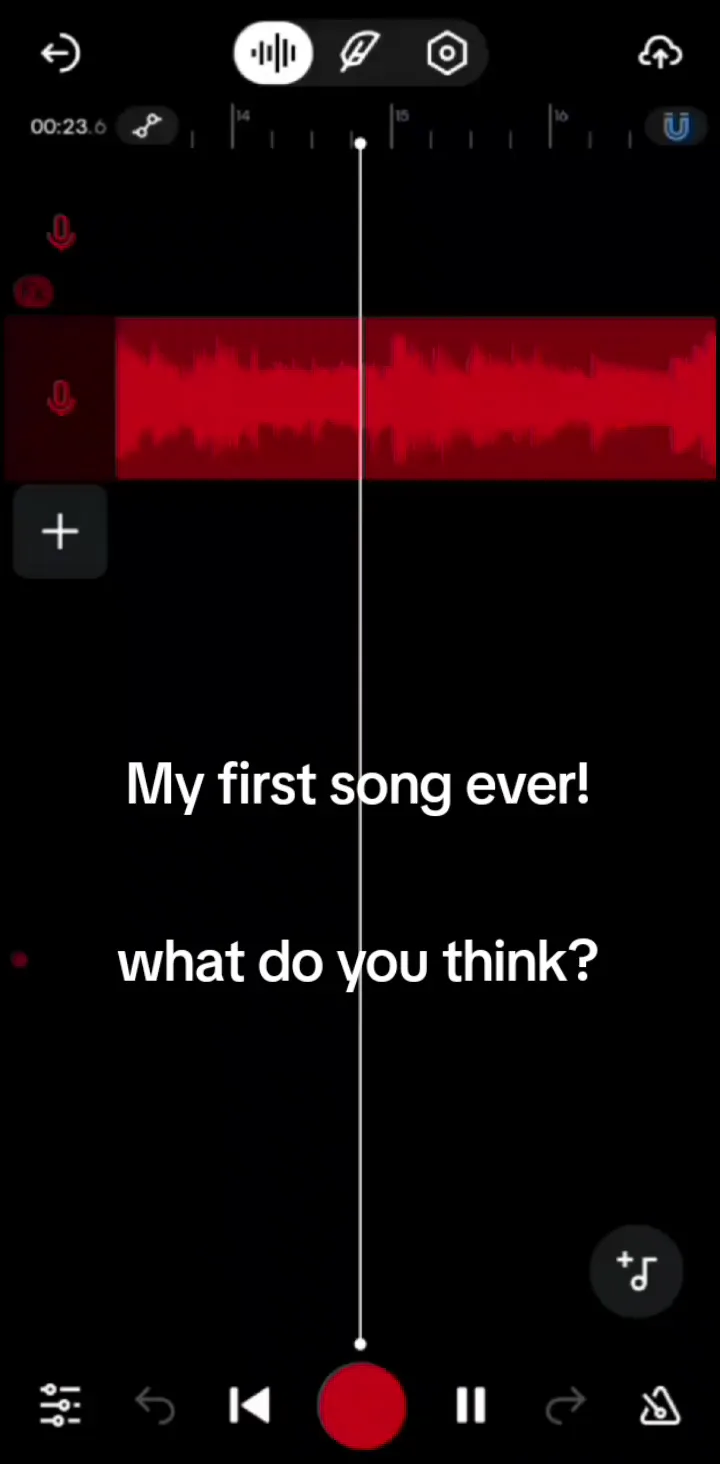This screenshot has height=1464, width=720.
Task: Switch to the waveform tracks tab
Action: pos(274,53)
